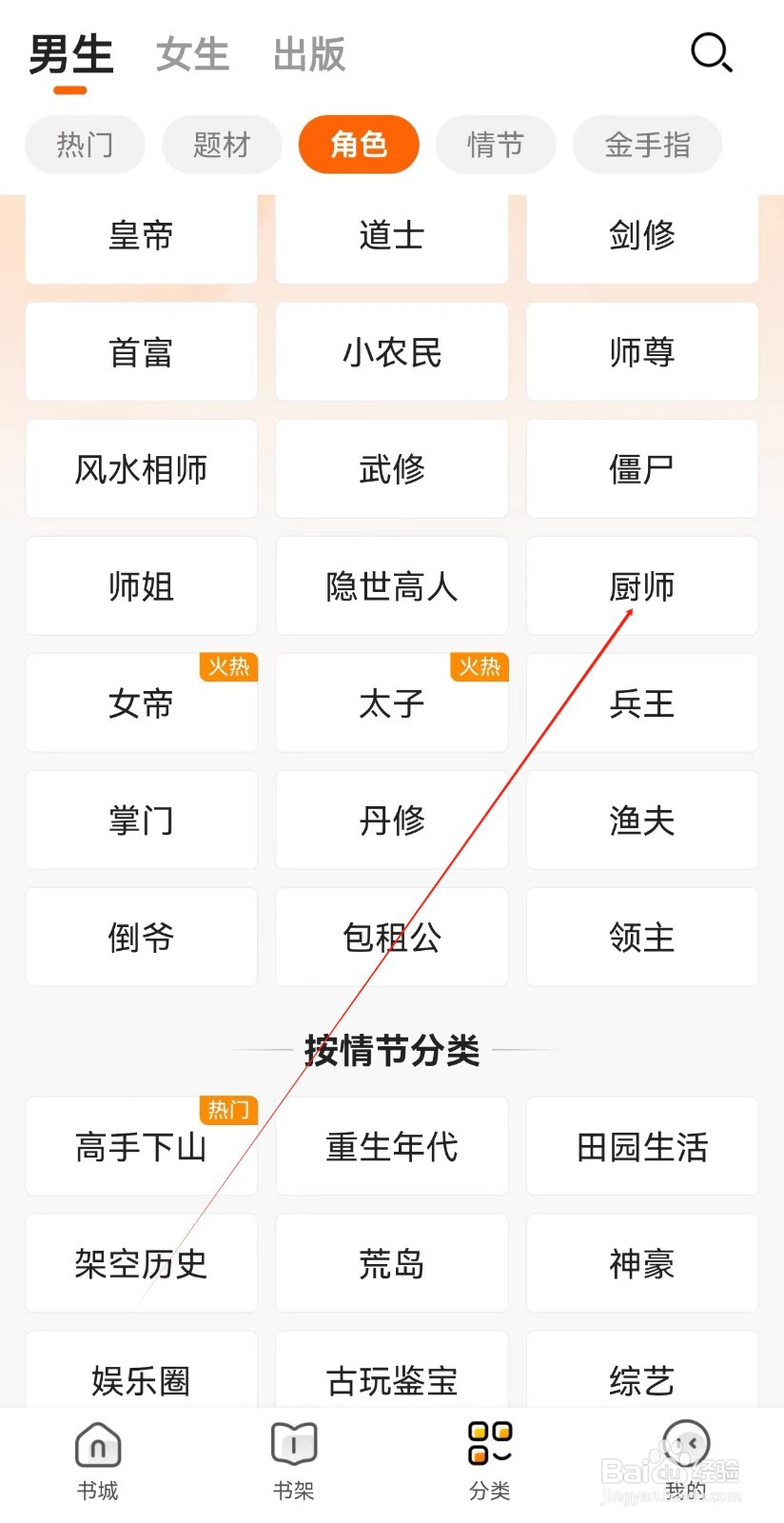Image resolution: width=784 pixels, height=1523 pixels.
Task: Select the 隐世高人 category
Action: tap(391, 586)
